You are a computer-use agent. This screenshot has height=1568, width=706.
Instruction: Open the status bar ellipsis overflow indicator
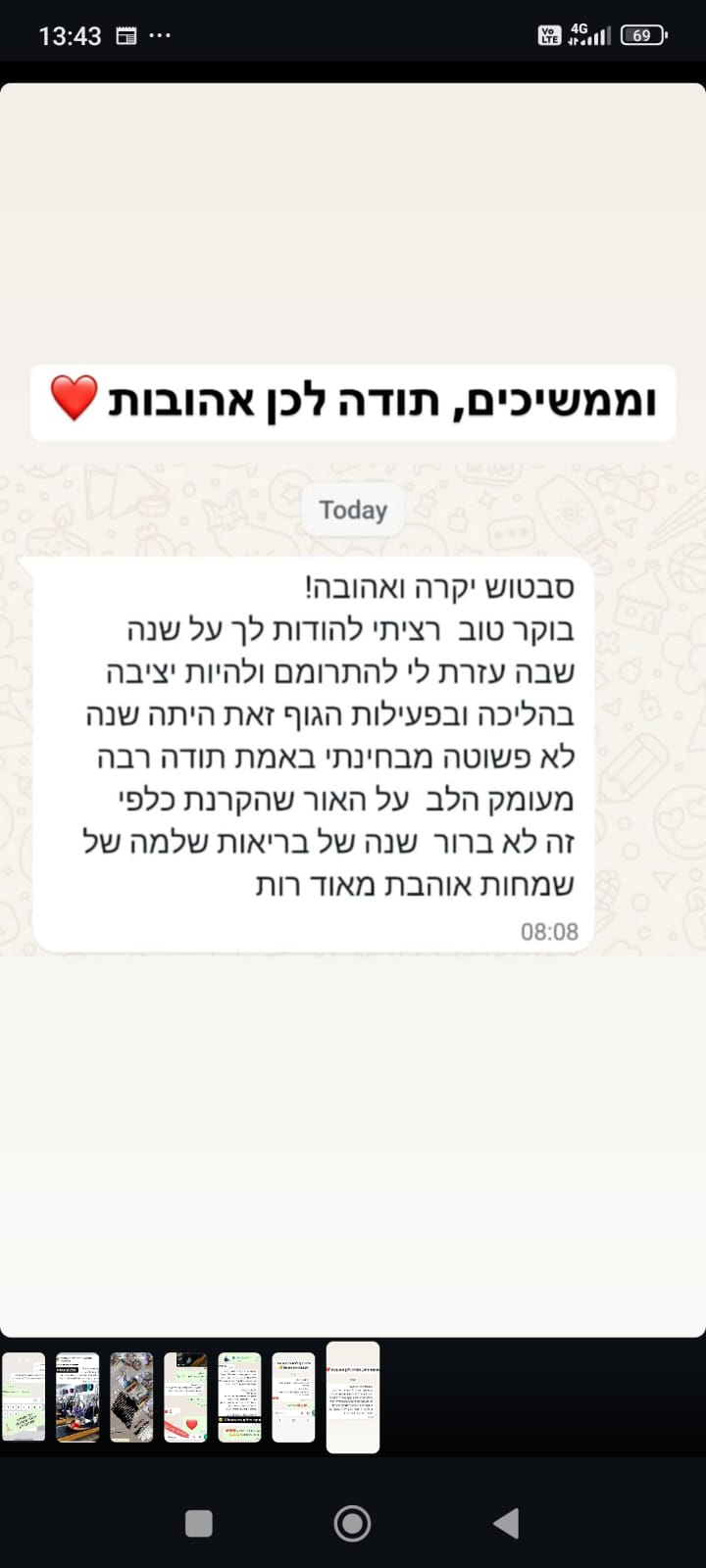coord(160,34)
